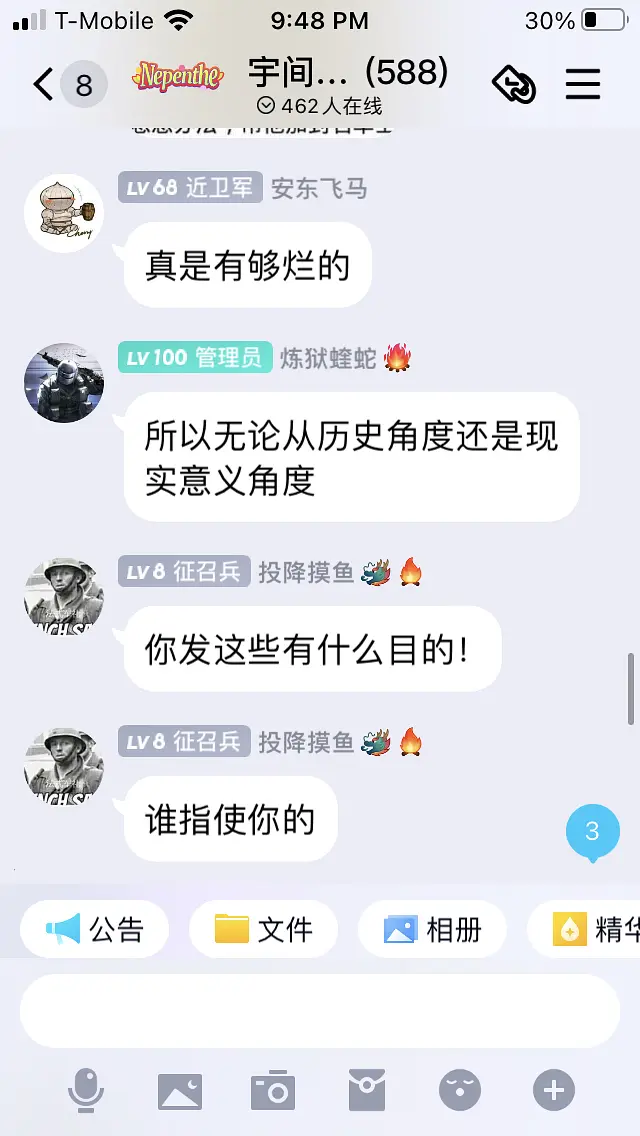
Task: Open the group menu icon
Action: 582,84
